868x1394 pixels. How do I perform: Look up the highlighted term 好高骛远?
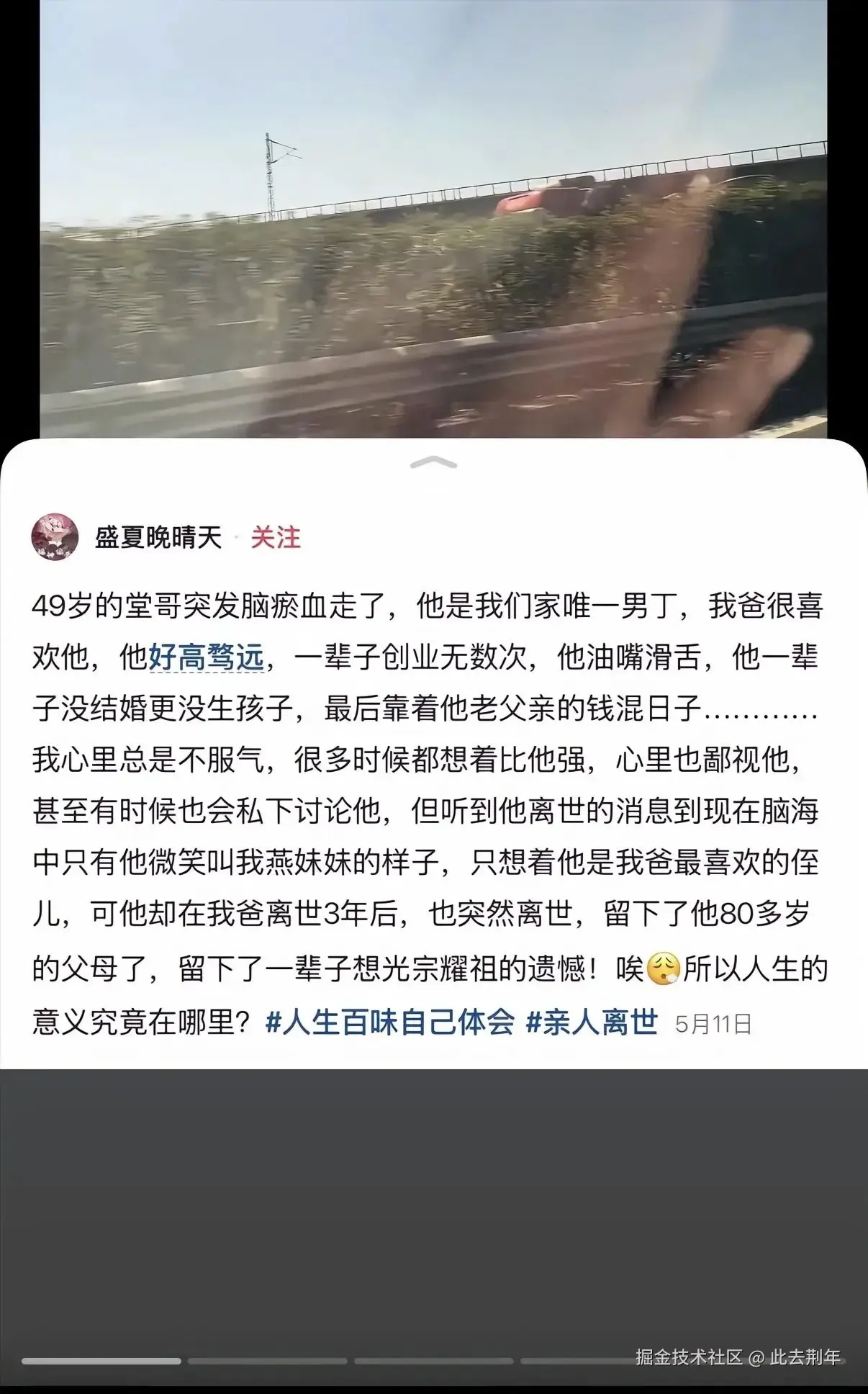207,658
